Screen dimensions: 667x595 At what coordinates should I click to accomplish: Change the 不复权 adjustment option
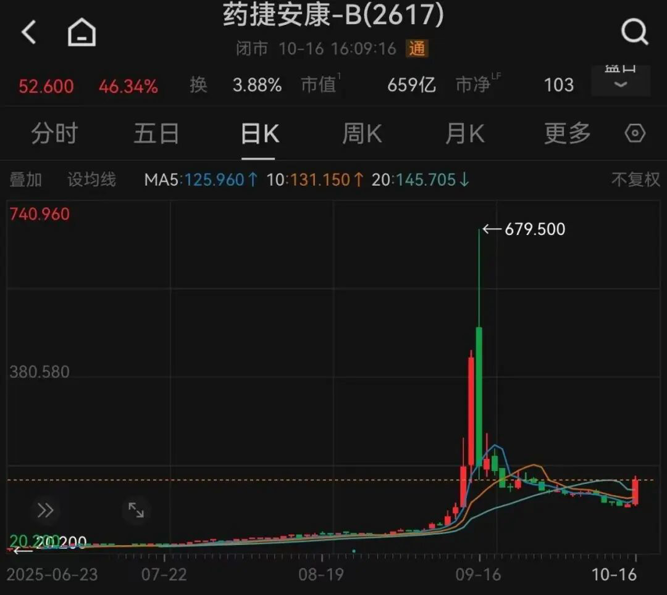(x=636, y=180)
